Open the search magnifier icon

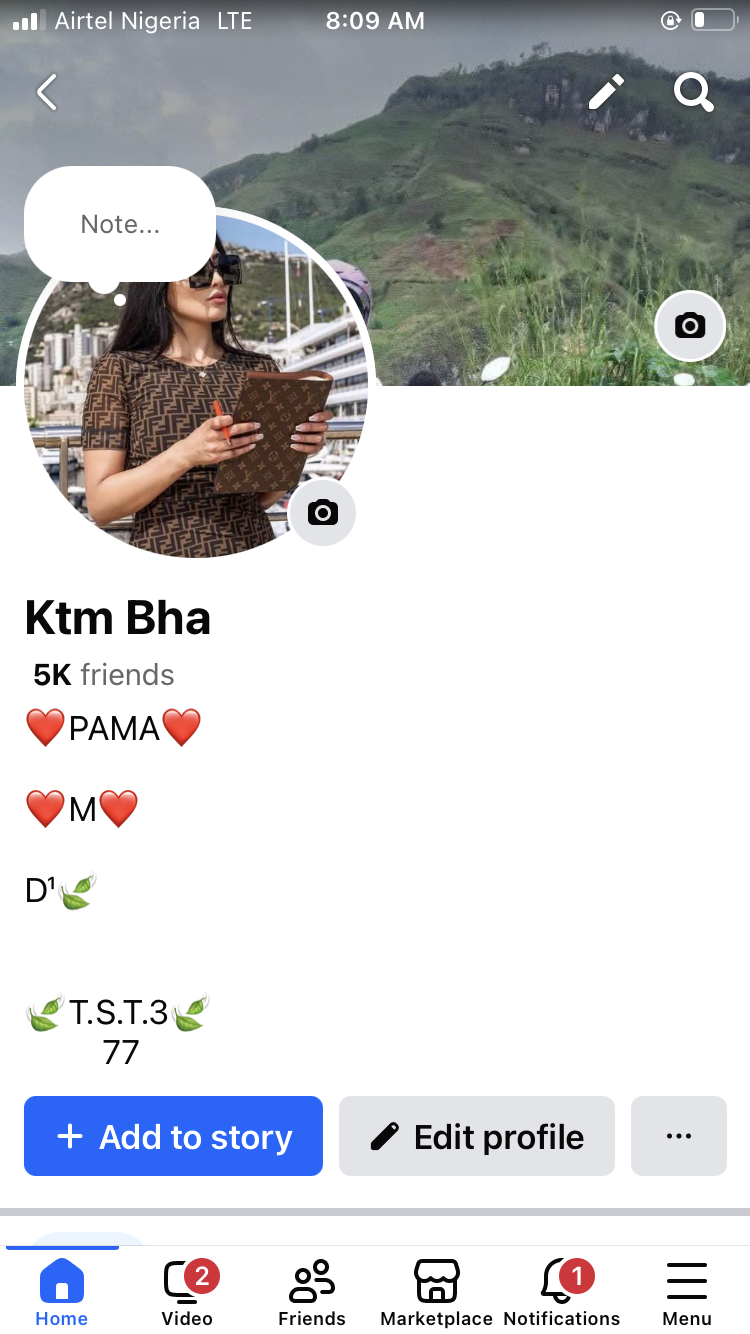pos(693,93)
